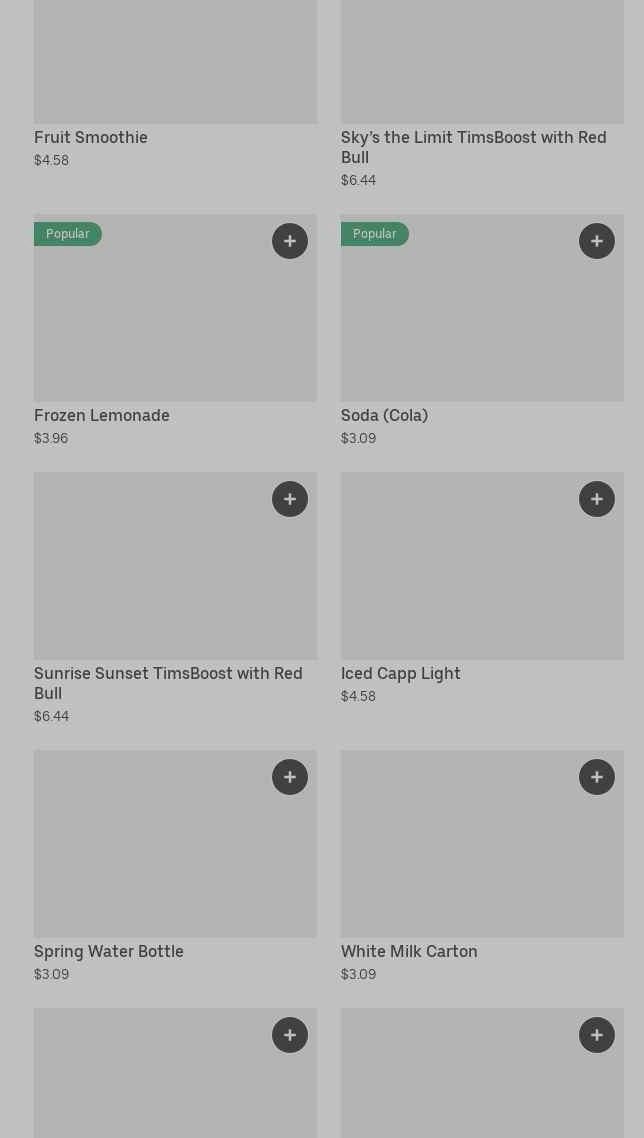
Task: View Sky's the Limit TimsBoost details
Action: click(x=473, y=147)
